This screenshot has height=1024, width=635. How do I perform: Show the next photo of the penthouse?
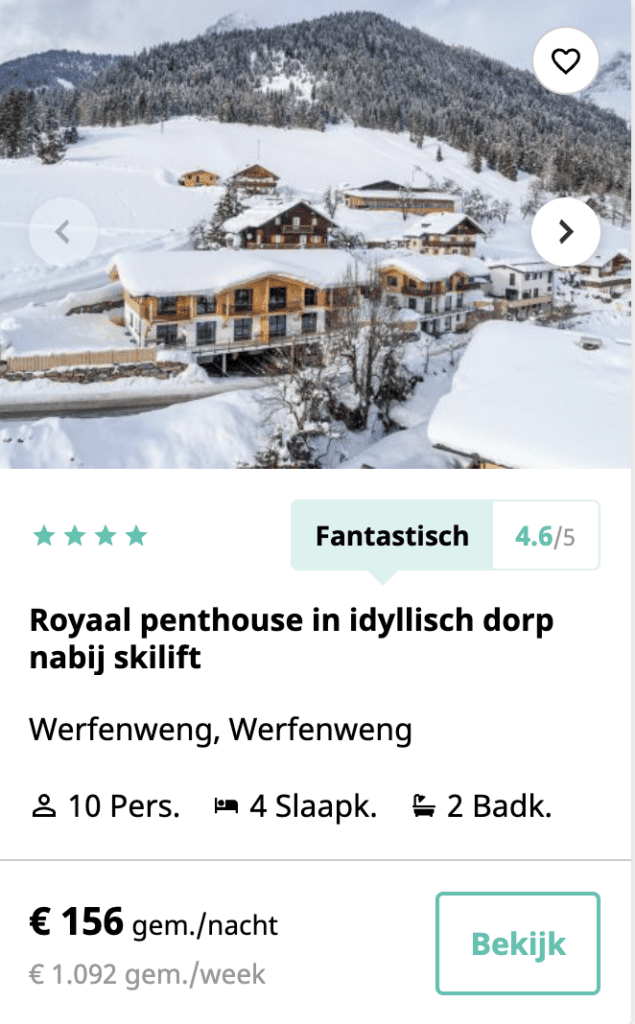[x=566, y=232]
